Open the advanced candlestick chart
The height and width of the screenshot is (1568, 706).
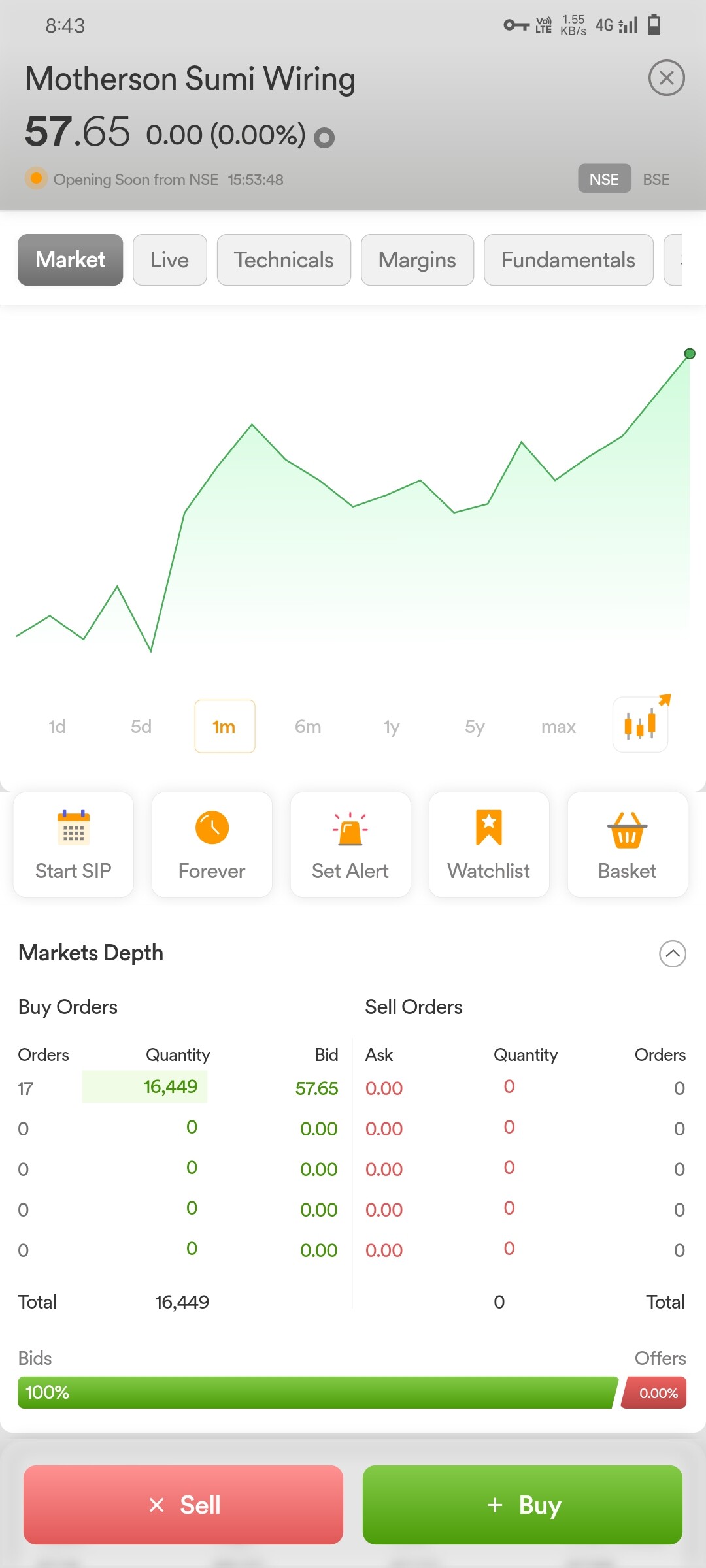pos(641,725)
